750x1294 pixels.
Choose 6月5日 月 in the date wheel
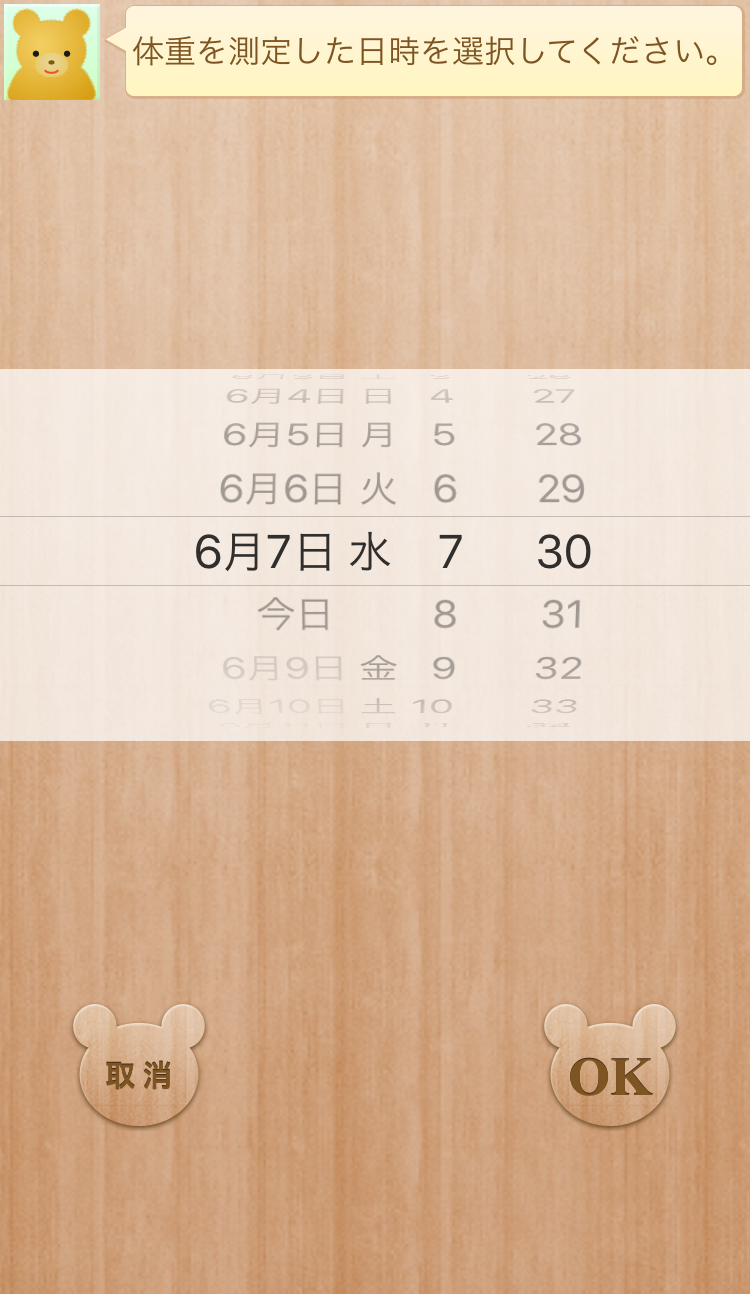pyautogui.click(x=307, y=435)
